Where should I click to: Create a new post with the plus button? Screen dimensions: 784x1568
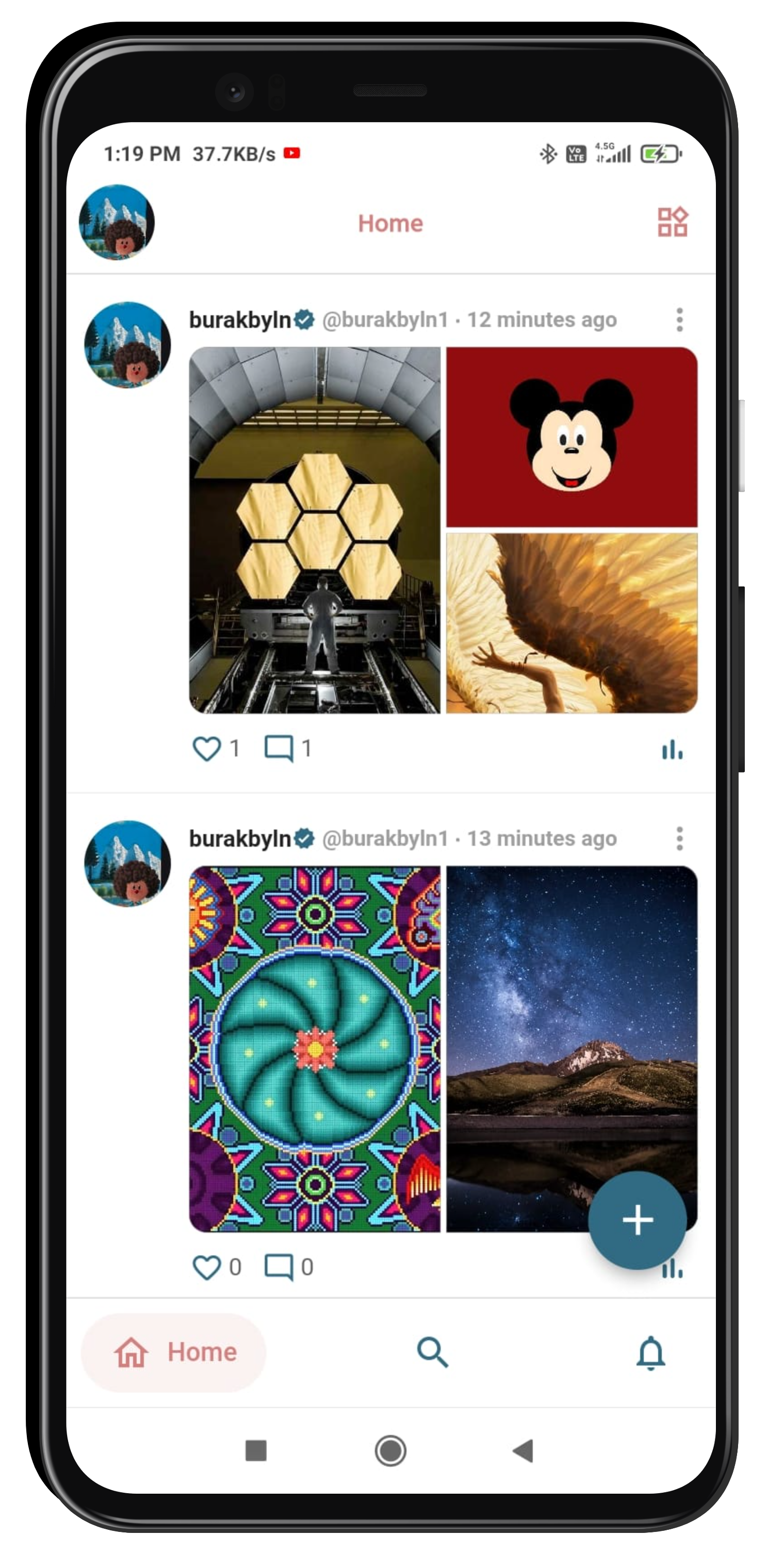click(638, 1220)
